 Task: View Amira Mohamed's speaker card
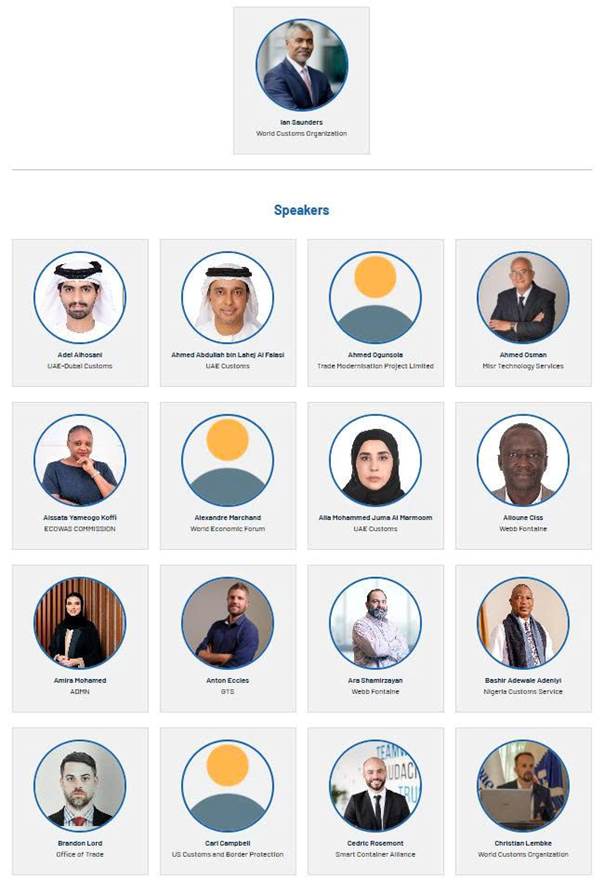coord(80,637)
